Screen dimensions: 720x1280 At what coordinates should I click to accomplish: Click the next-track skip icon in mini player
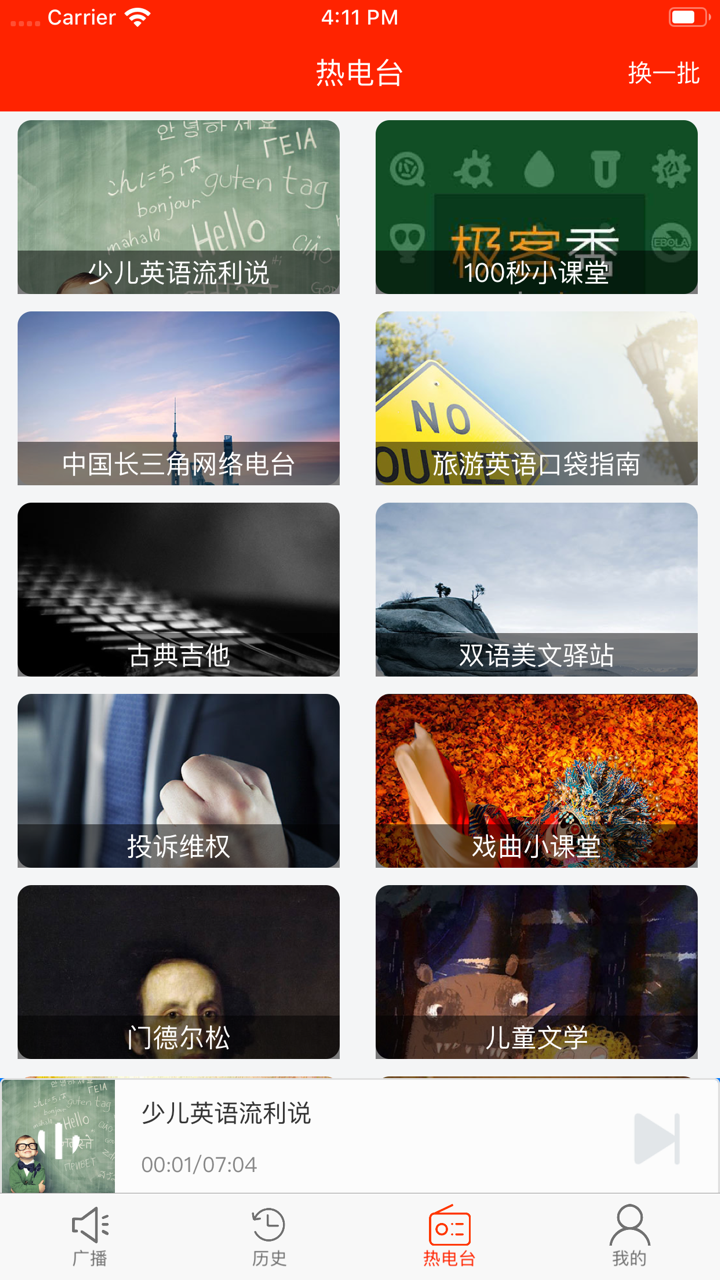click(655, 1136)
